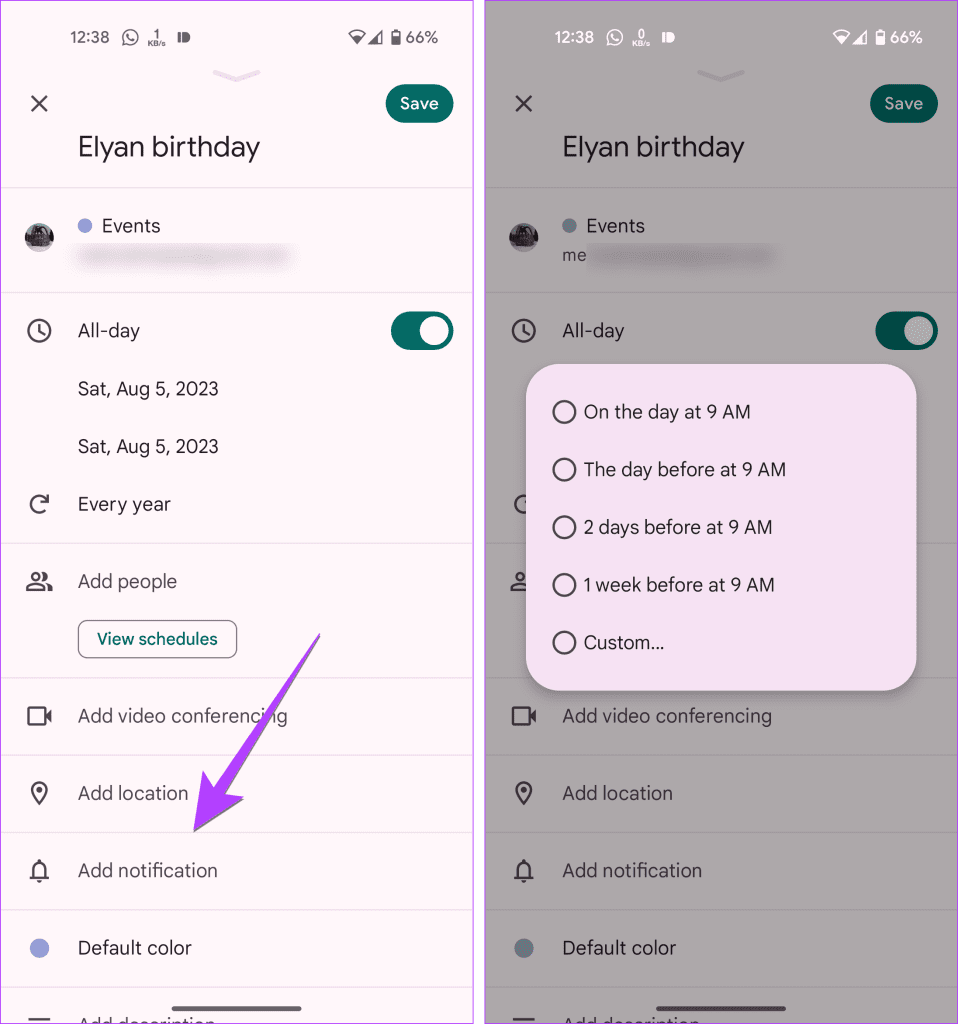This screenshot has height=1024, width=958.
Task: Open View schedules button
Action: pos(157,639)
